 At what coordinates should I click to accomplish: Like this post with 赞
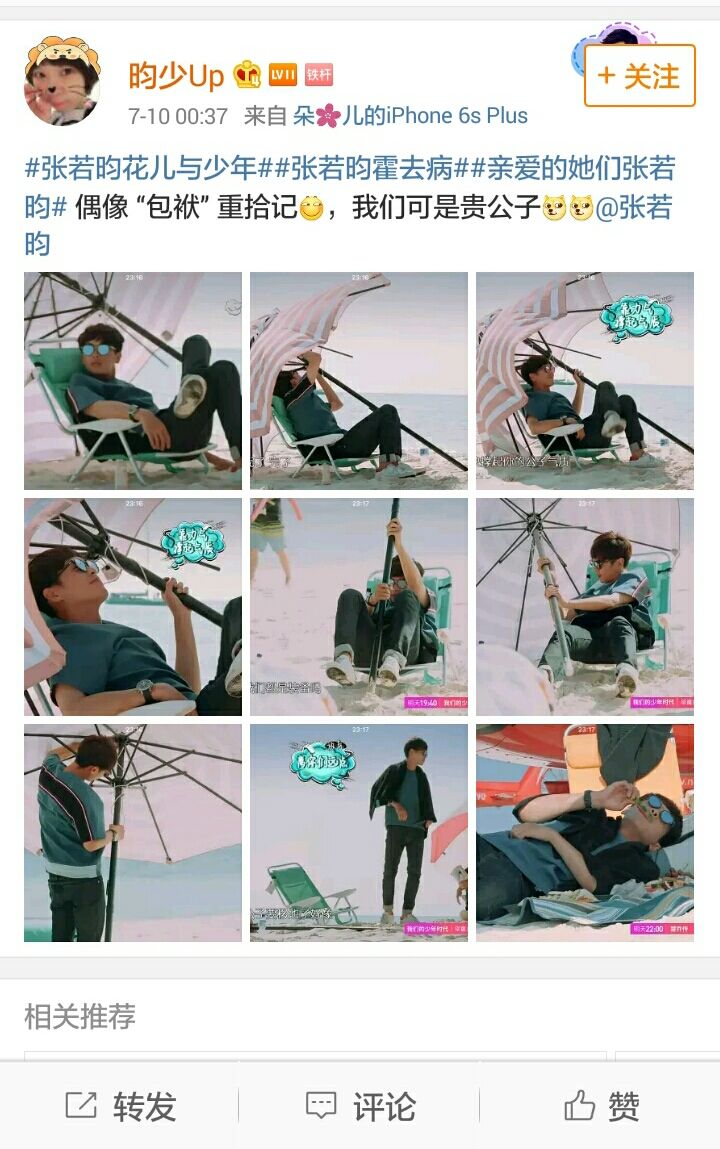pos(602,1106)
